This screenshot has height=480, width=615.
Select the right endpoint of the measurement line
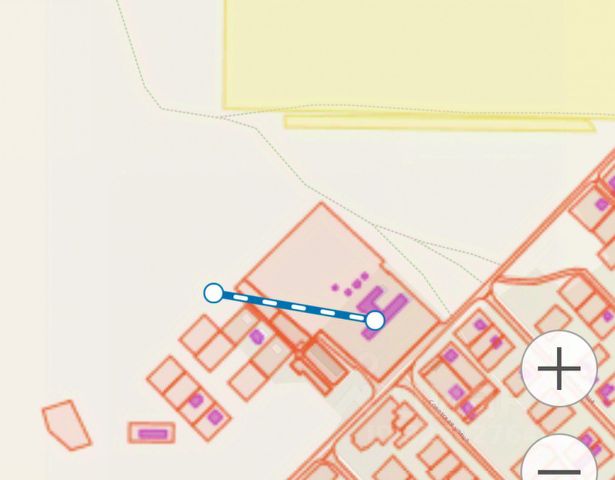point(375,320)
